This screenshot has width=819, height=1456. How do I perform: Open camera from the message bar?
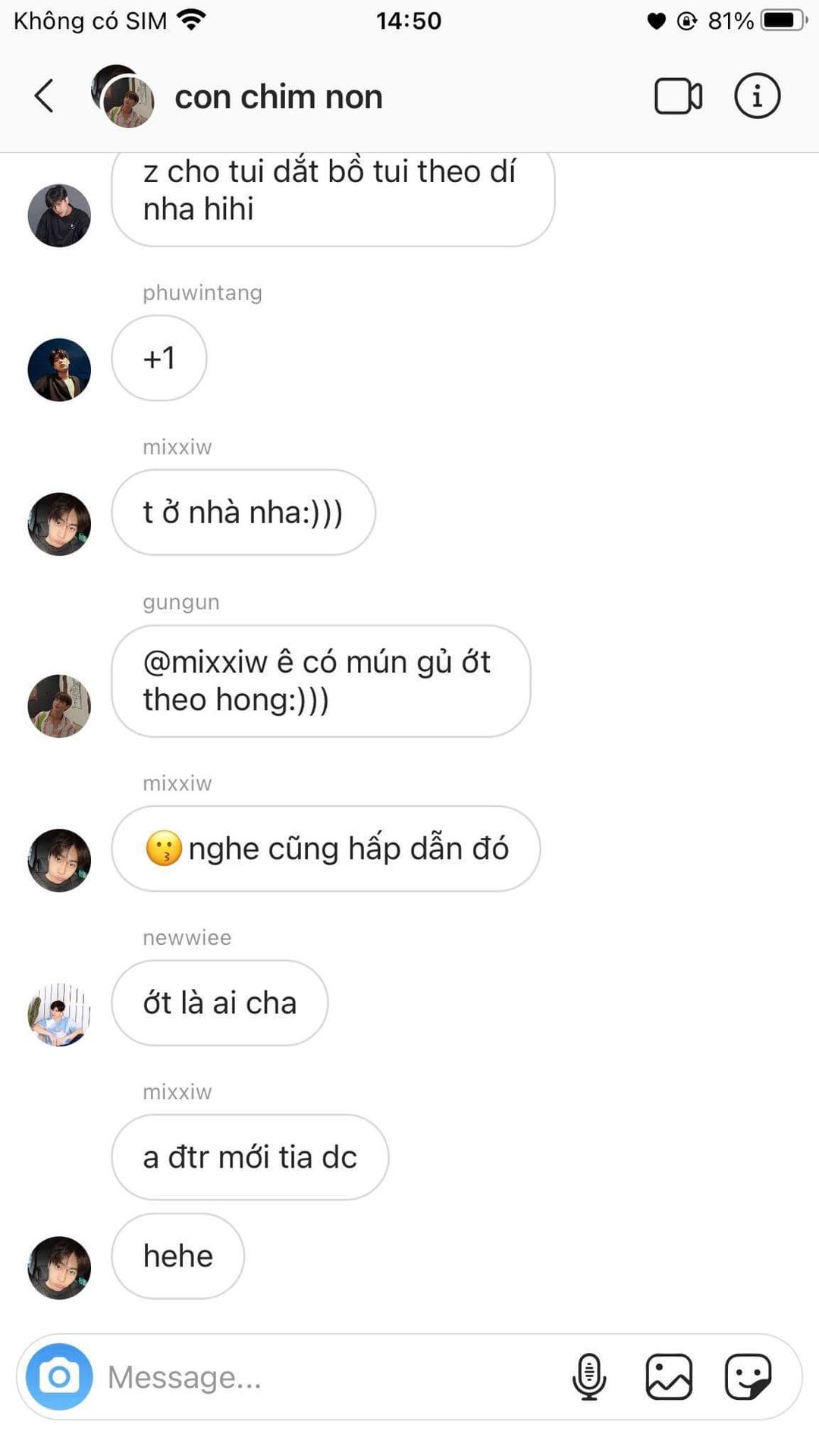coord(59,1376)
